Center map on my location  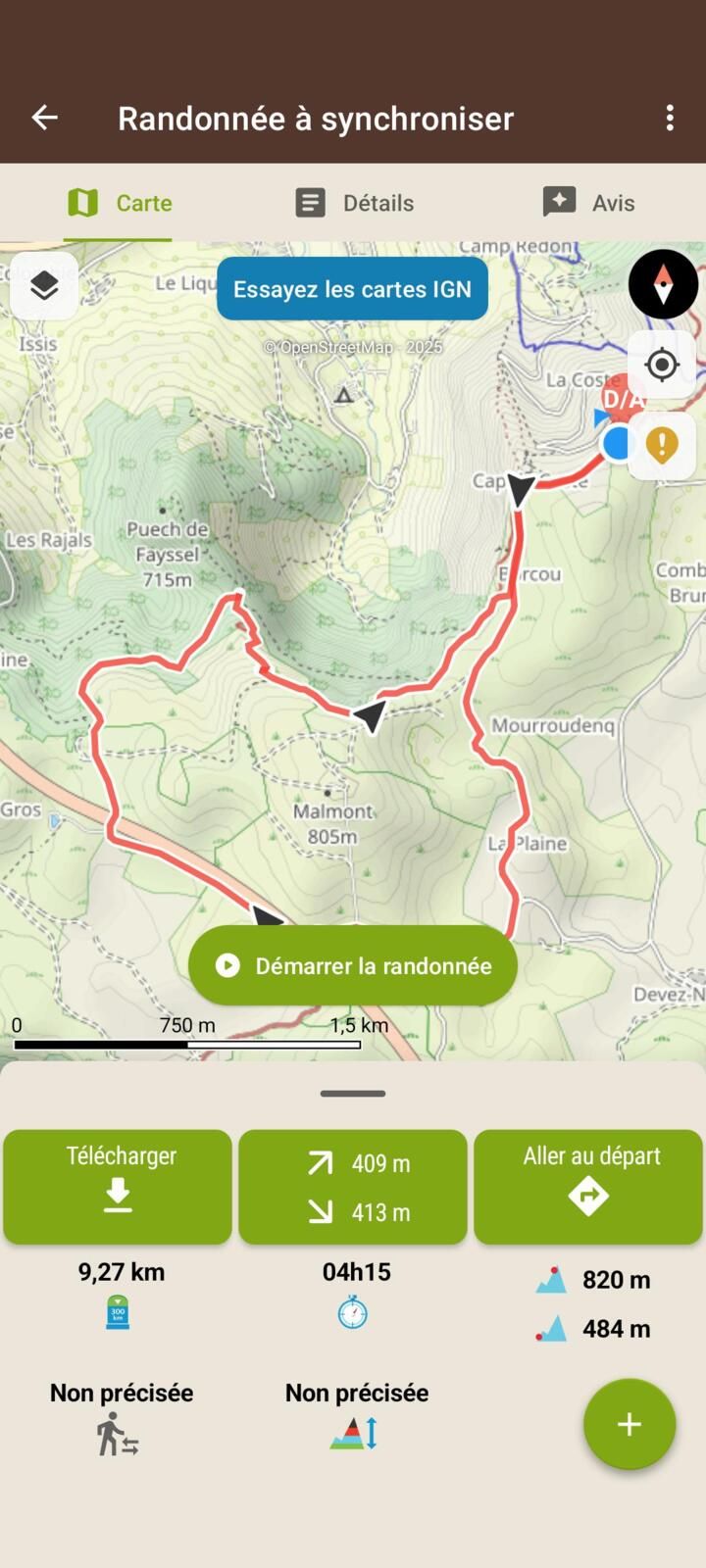662,365
